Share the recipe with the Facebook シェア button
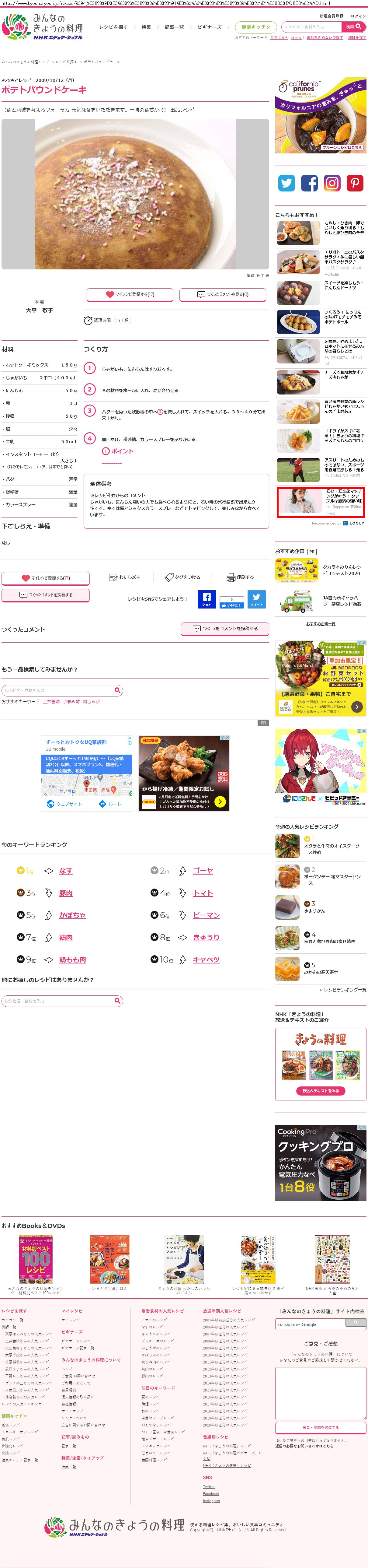The height and width of the screenshot is (1568, 368). click(x=206, y=599)
